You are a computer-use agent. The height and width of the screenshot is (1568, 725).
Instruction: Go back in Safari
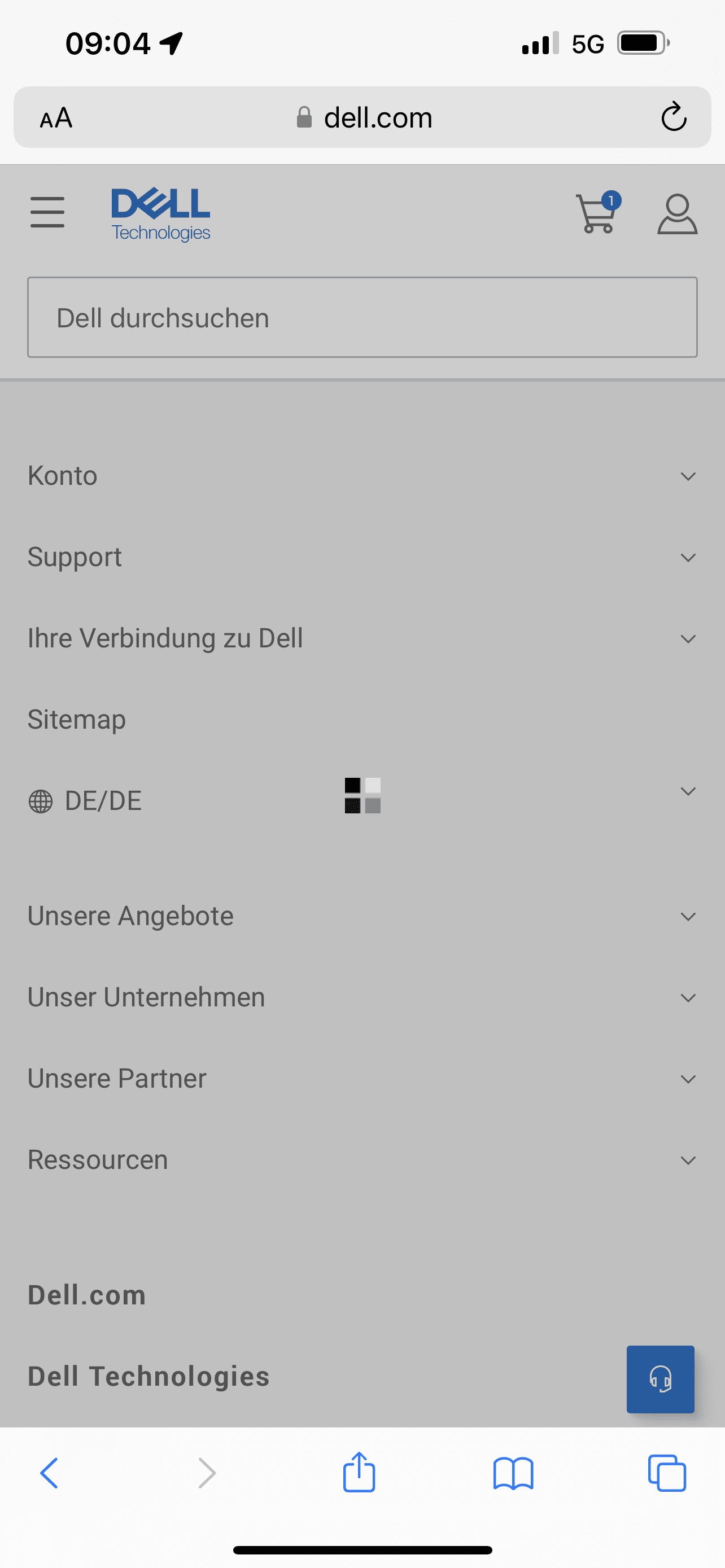(50, 1473)
